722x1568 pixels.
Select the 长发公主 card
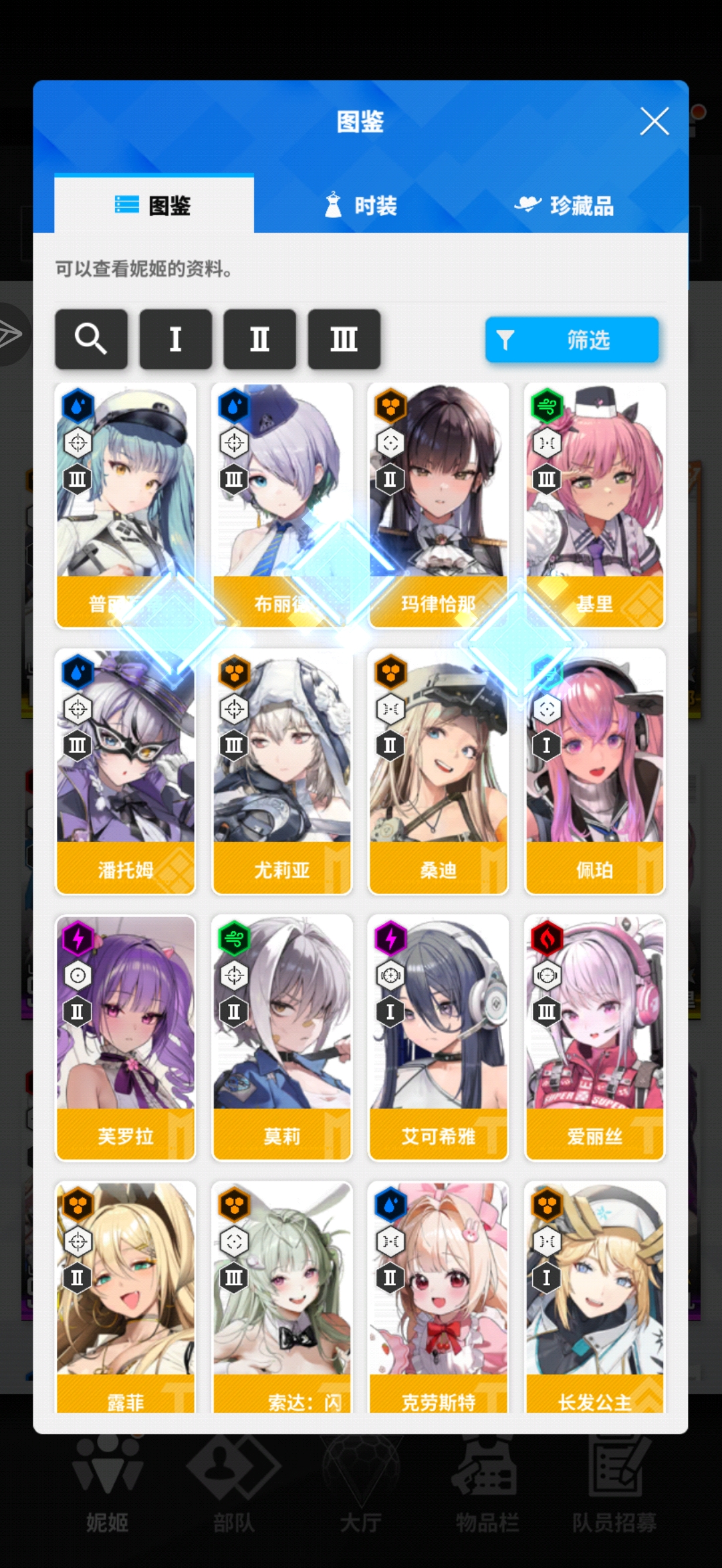(x=594, y=1298)
